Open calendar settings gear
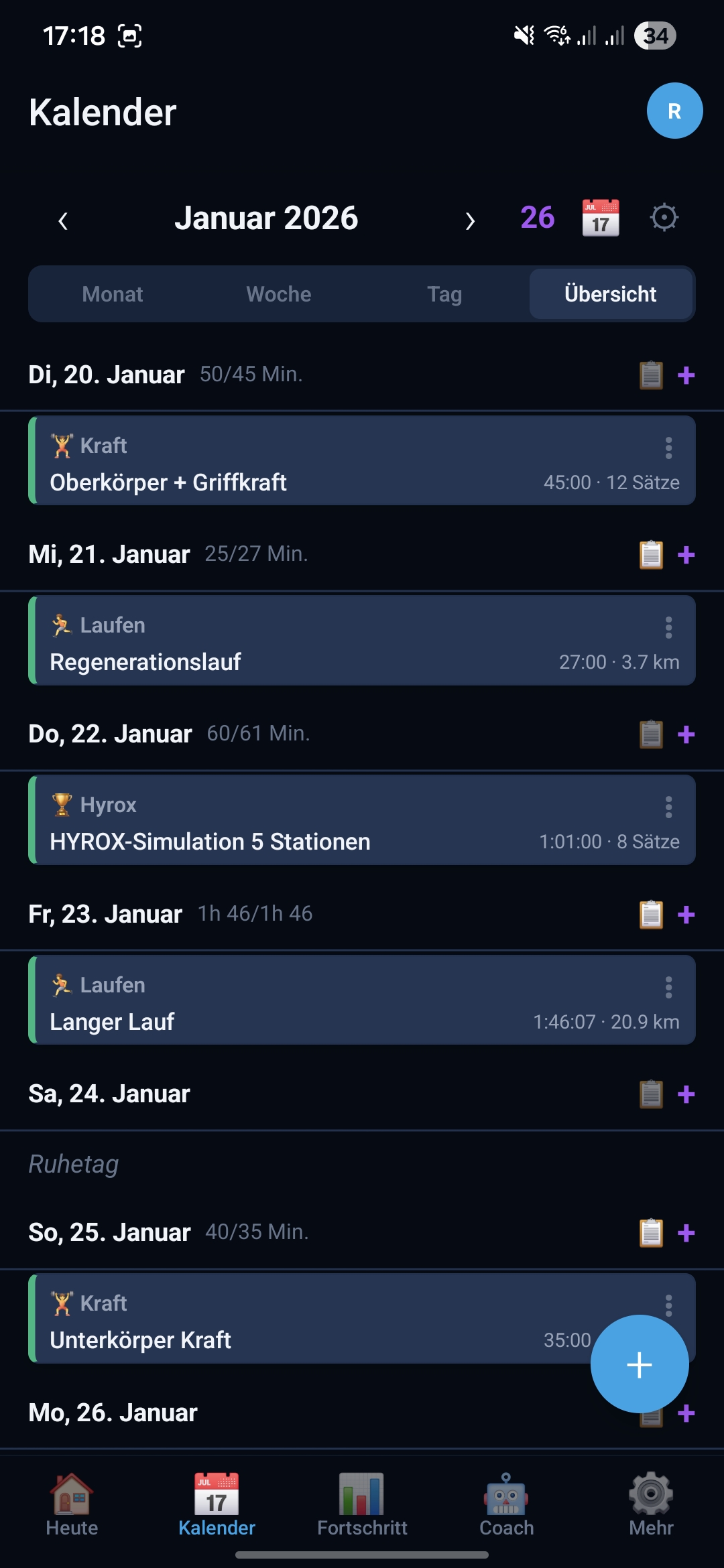Image resolution: width=724 pixels, height=1568 pixels. [664, 218]
